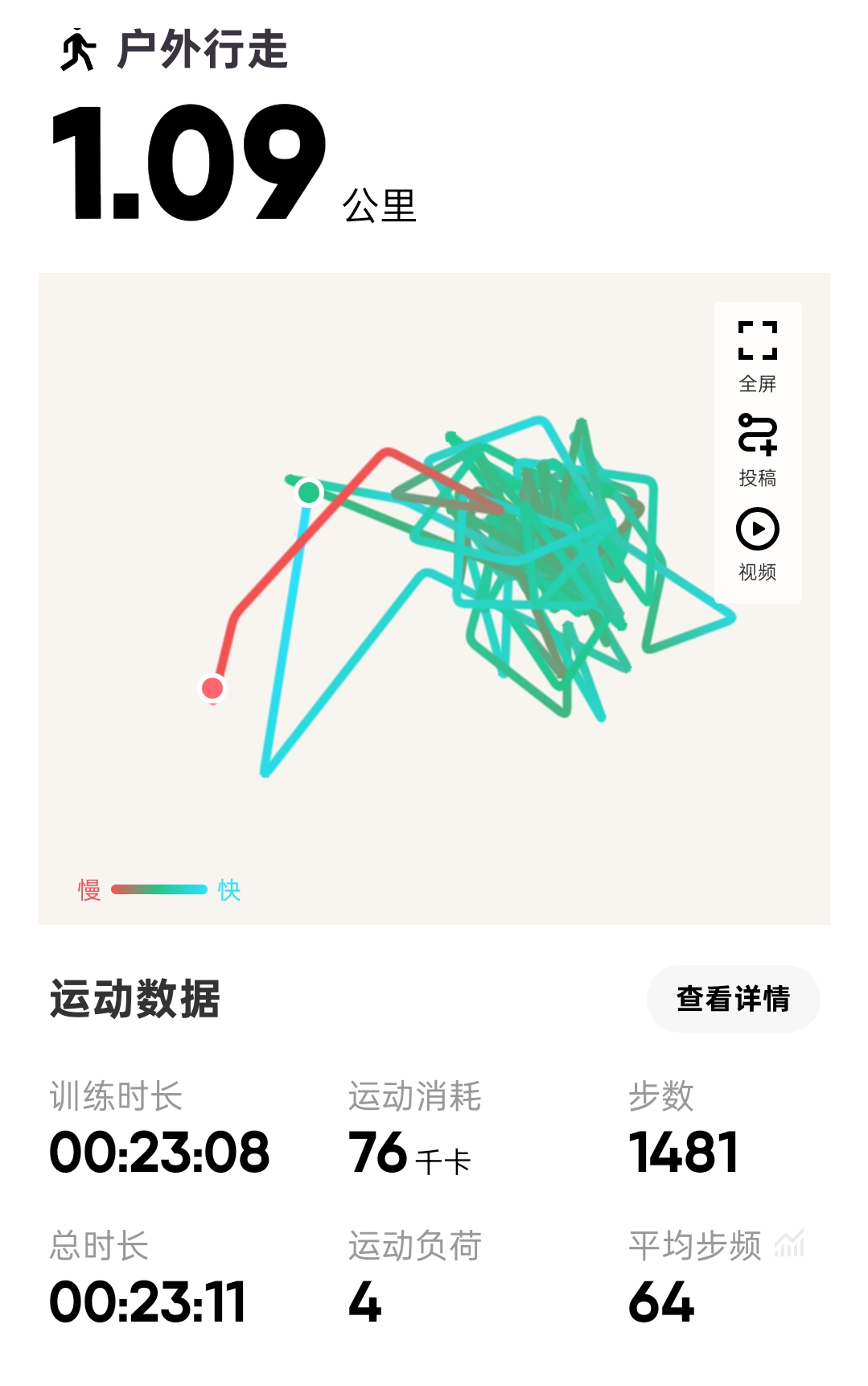The height and width of the screenshot is (1386, 868).
Task: Open the route map in full screen (全屏)
Action: click(757, 354)
